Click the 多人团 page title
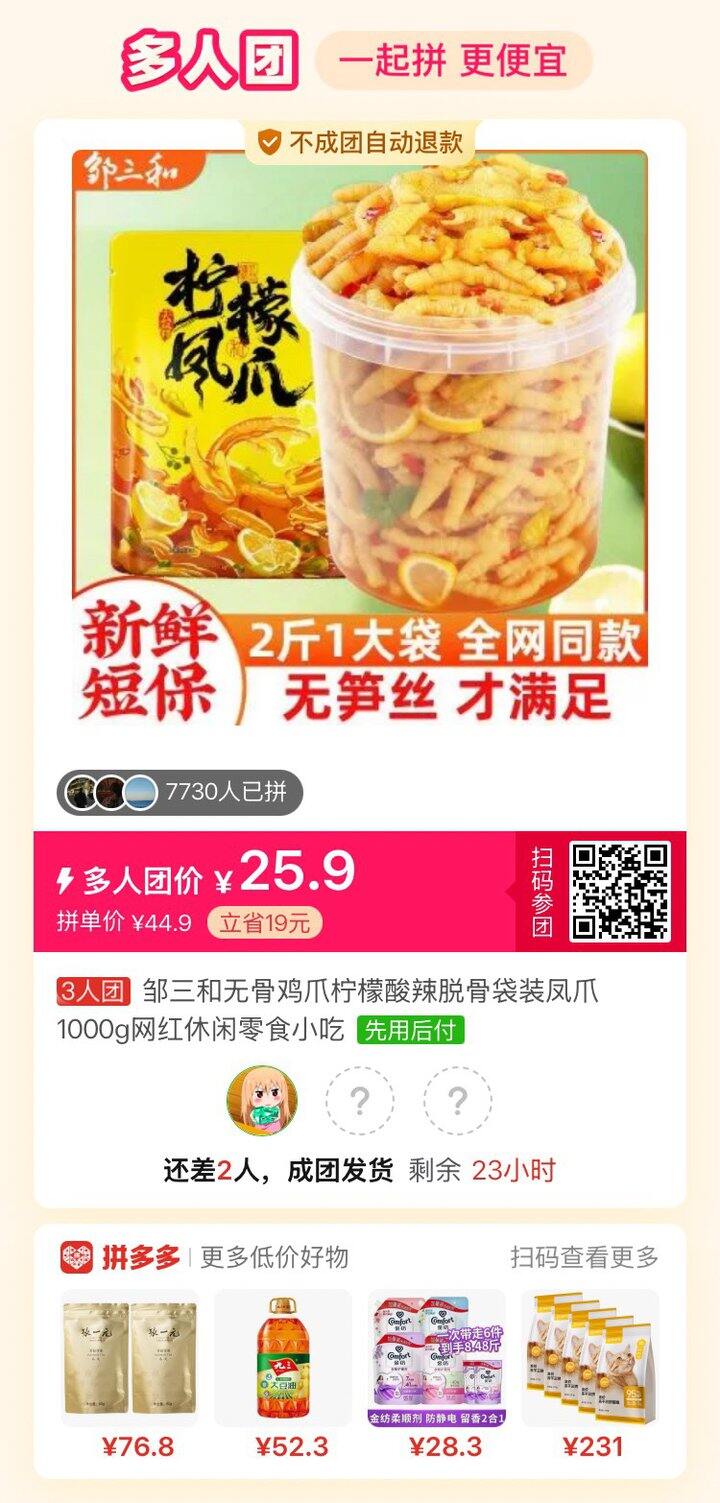 tap(210, 57)
